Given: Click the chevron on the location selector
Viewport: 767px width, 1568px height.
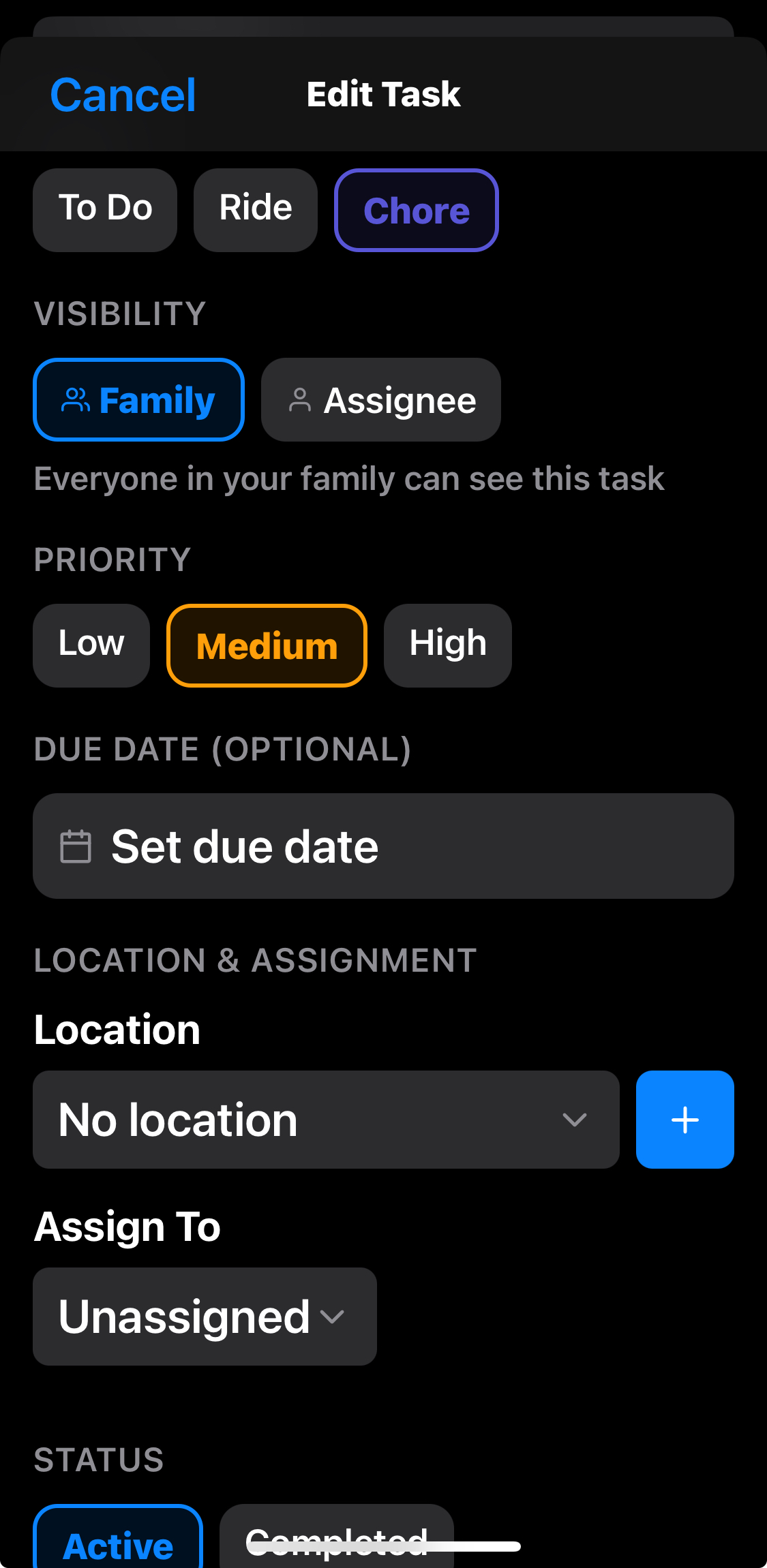Looking at the screenshot, I should [573, 1119].
